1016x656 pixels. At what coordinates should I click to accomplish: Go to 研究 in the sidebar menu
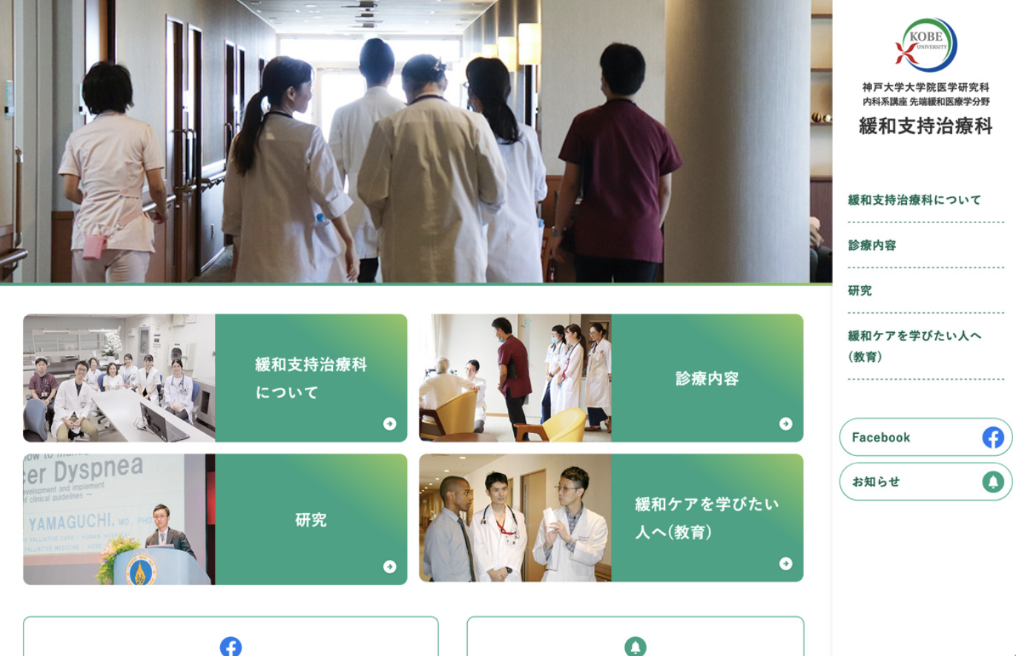[860, 291]
